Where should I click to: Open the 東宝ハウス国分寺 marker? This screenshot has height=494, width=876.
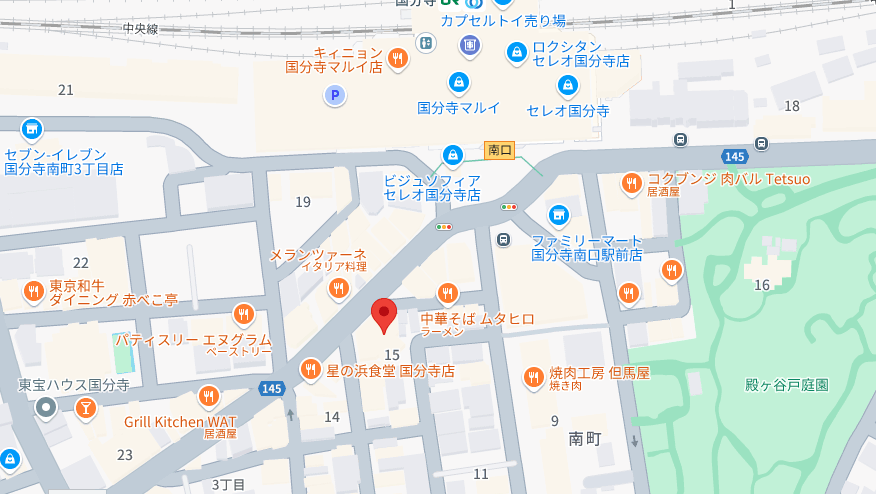pos(45,407)
